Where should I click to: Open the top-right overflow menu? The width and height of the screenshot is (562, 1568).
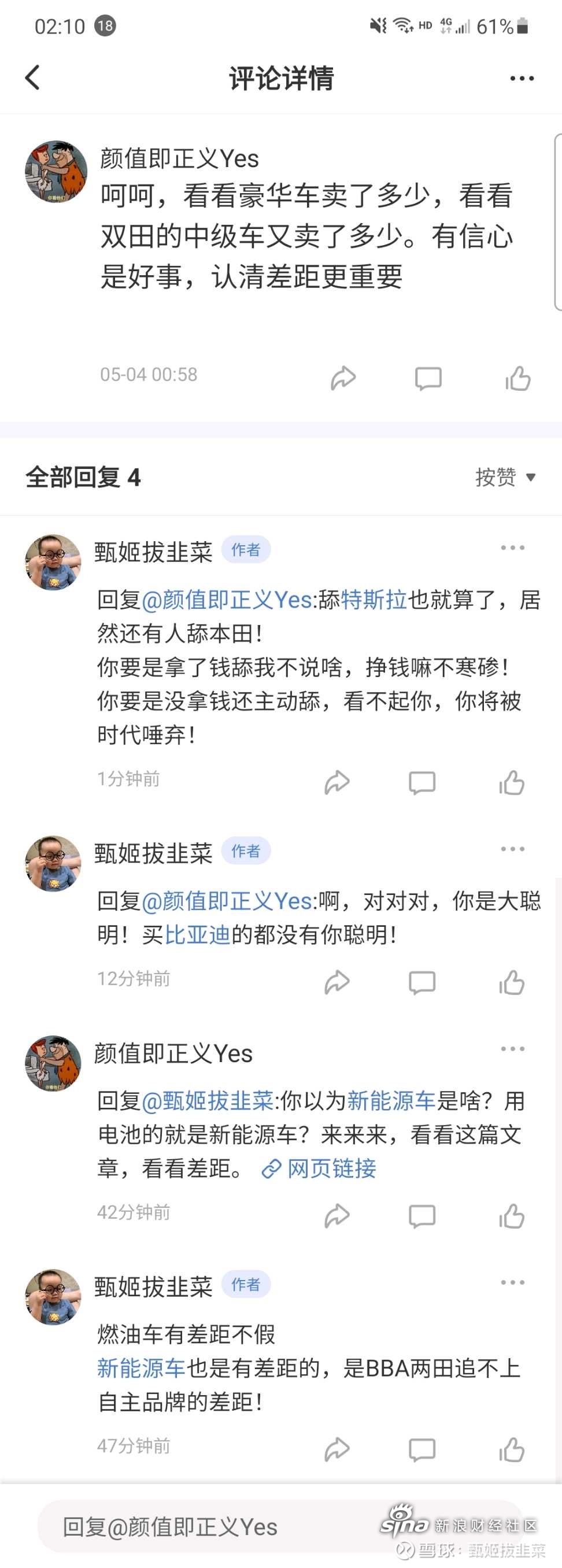pos(522,79)
